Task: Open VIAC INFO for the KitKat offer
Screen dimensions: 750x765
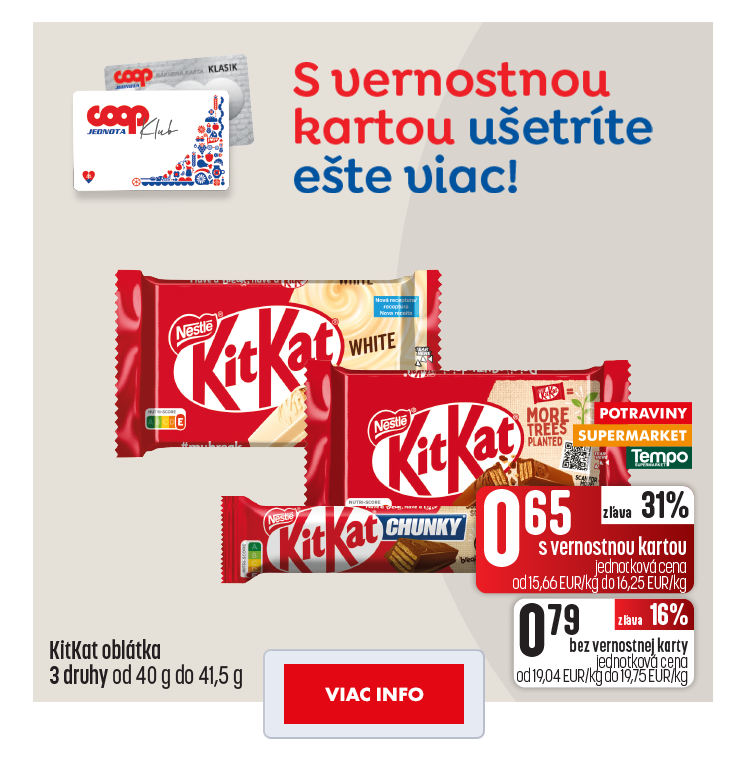Action: coord(374,694)
